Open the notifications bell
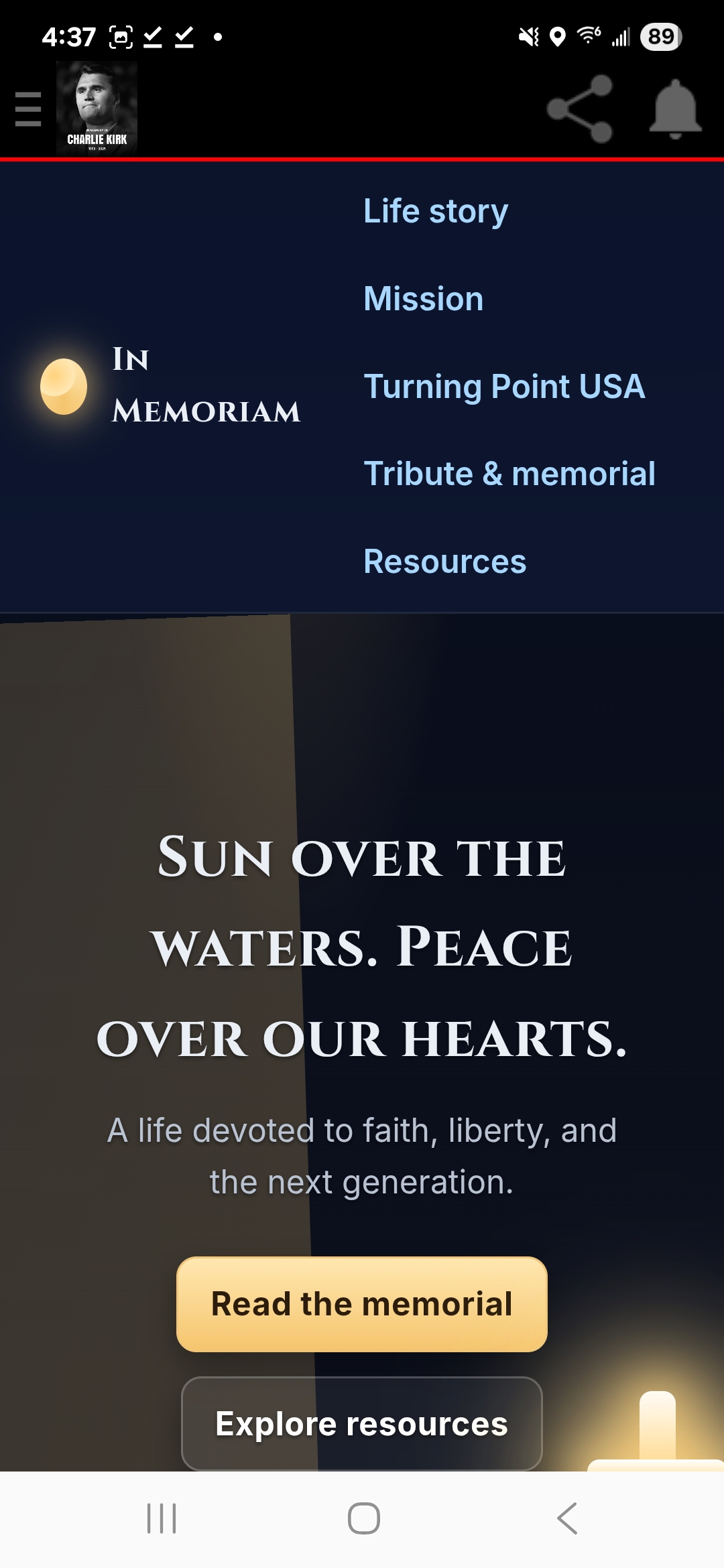Image resolution: width=724 pixels, height=1568 pixels. (675, 109)
